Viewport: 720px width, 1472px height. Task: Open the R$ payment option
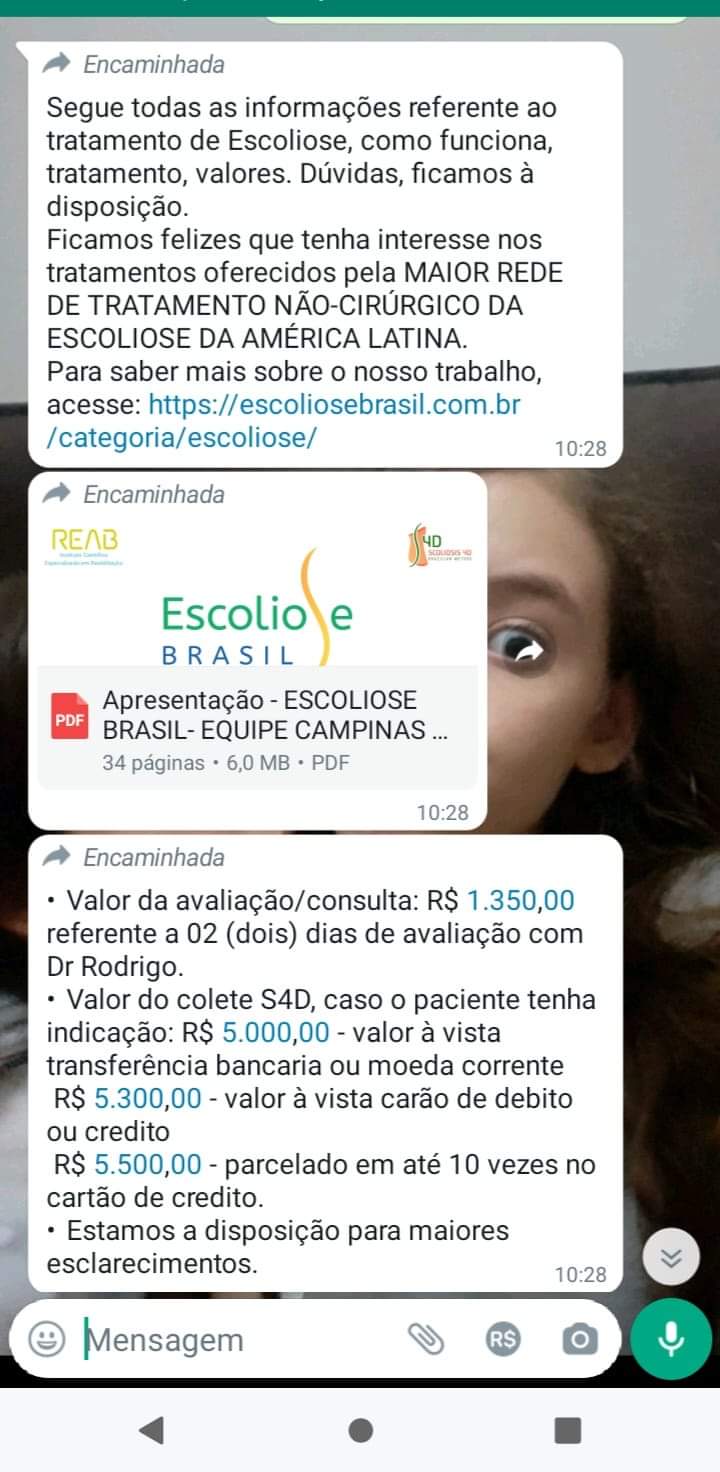(503, 1340)
